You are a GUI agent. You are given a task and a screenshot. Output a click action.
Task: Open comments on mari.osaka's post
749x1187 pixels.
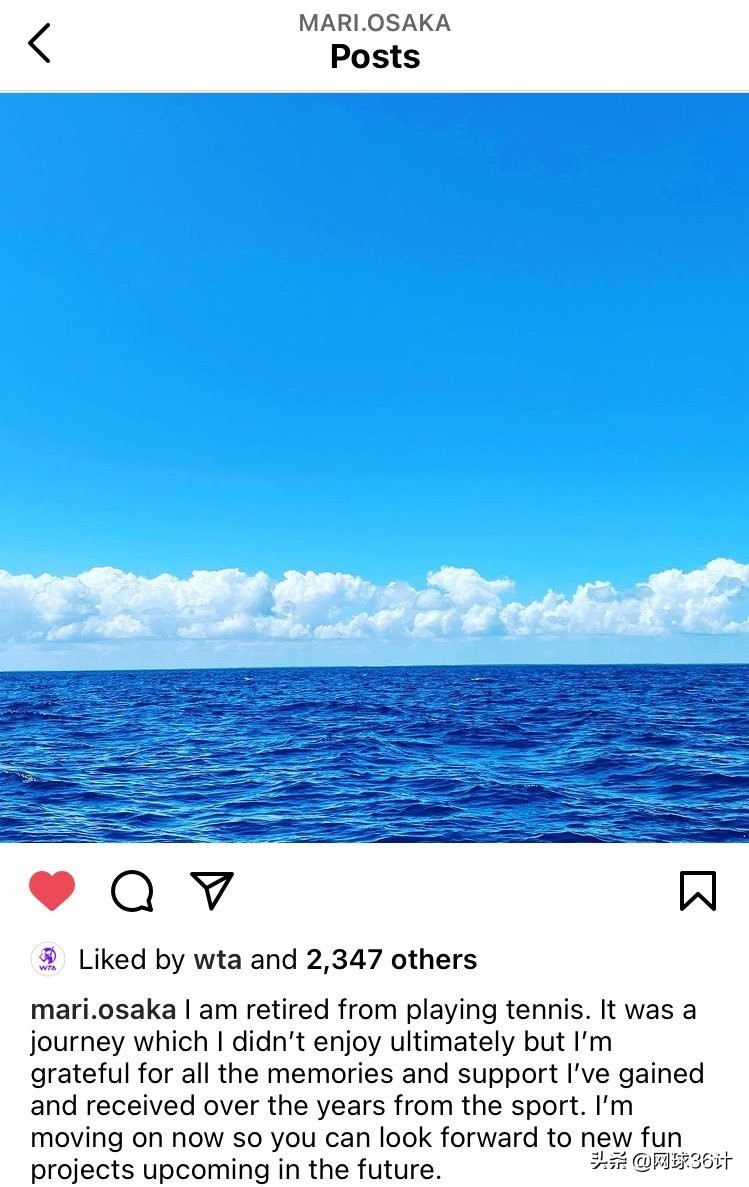132,890
